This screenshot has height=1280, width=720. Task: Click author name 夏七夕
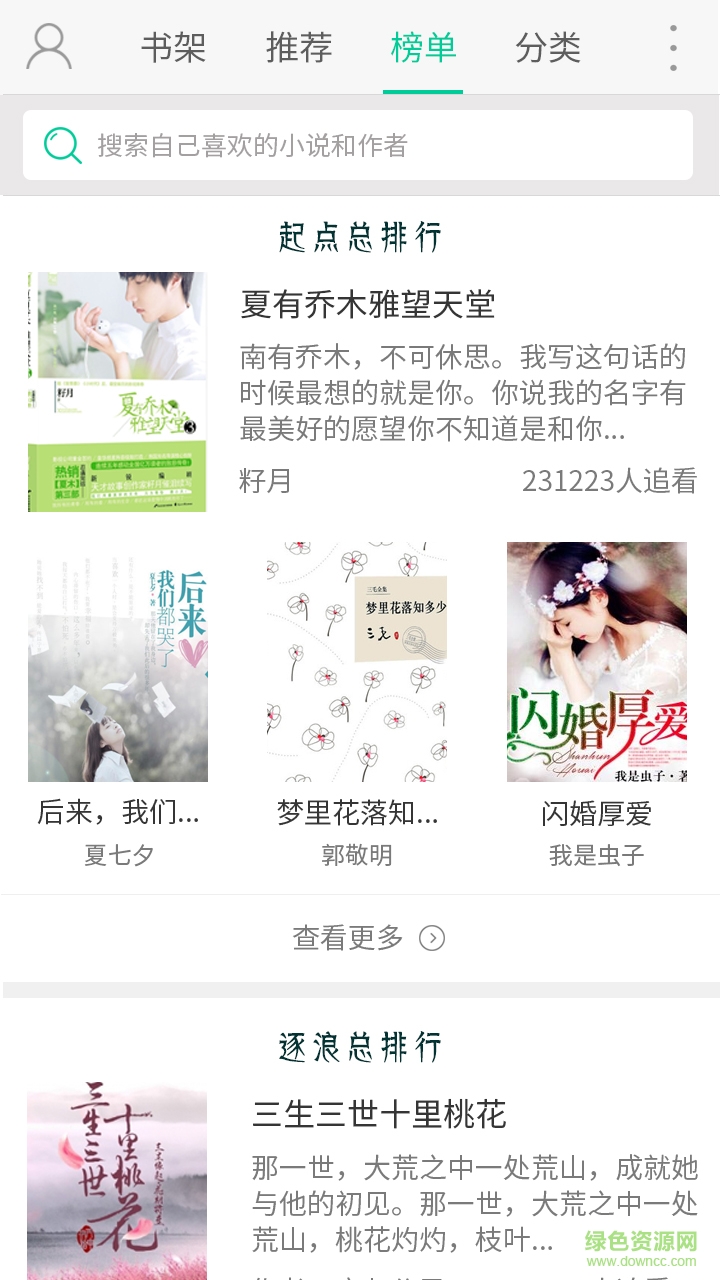click(118, 855)
